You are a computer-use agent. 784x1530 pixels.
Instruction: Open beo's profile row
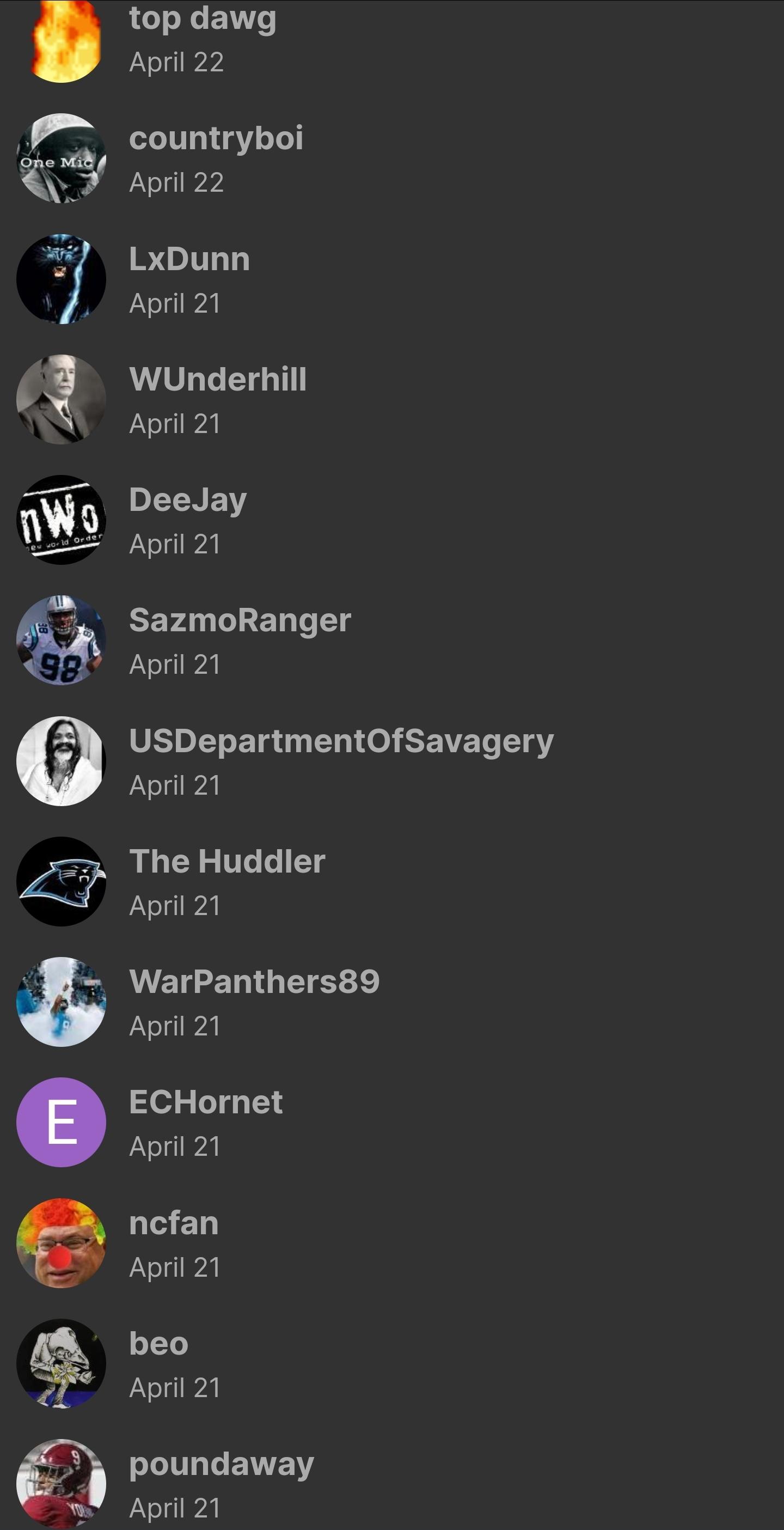tap(391, 1364)
